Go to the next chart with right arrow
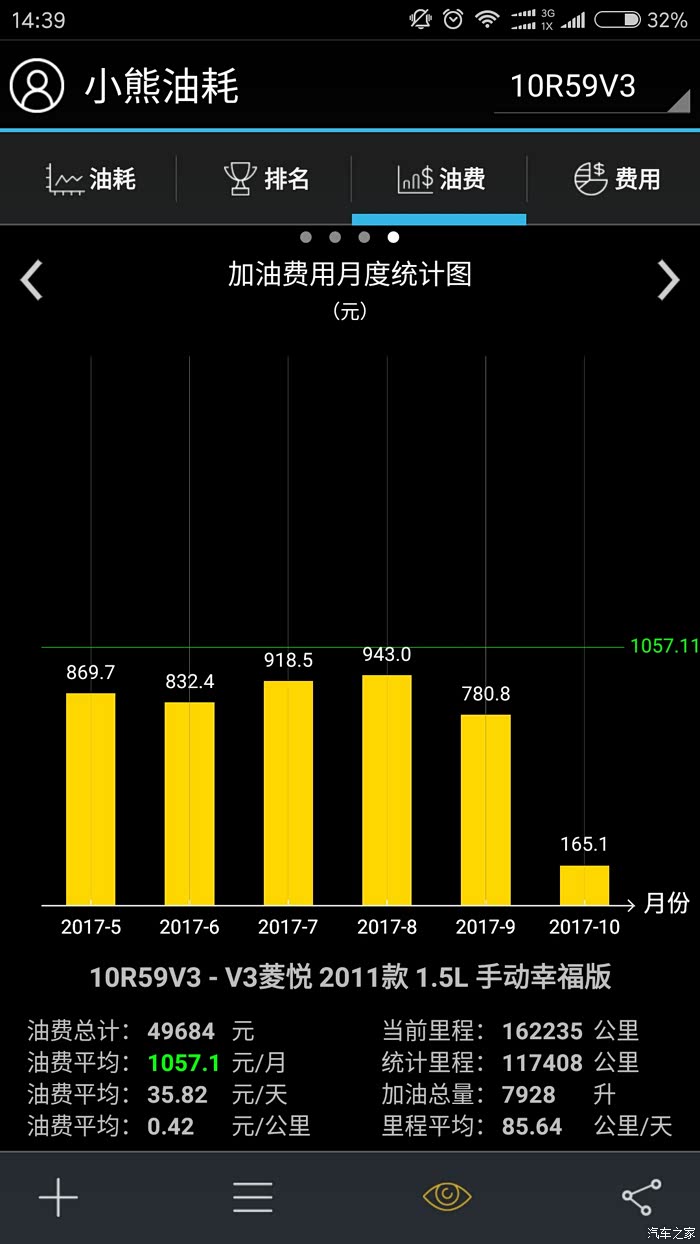This screenshot has height=1244, width=700. pos(668,280)
